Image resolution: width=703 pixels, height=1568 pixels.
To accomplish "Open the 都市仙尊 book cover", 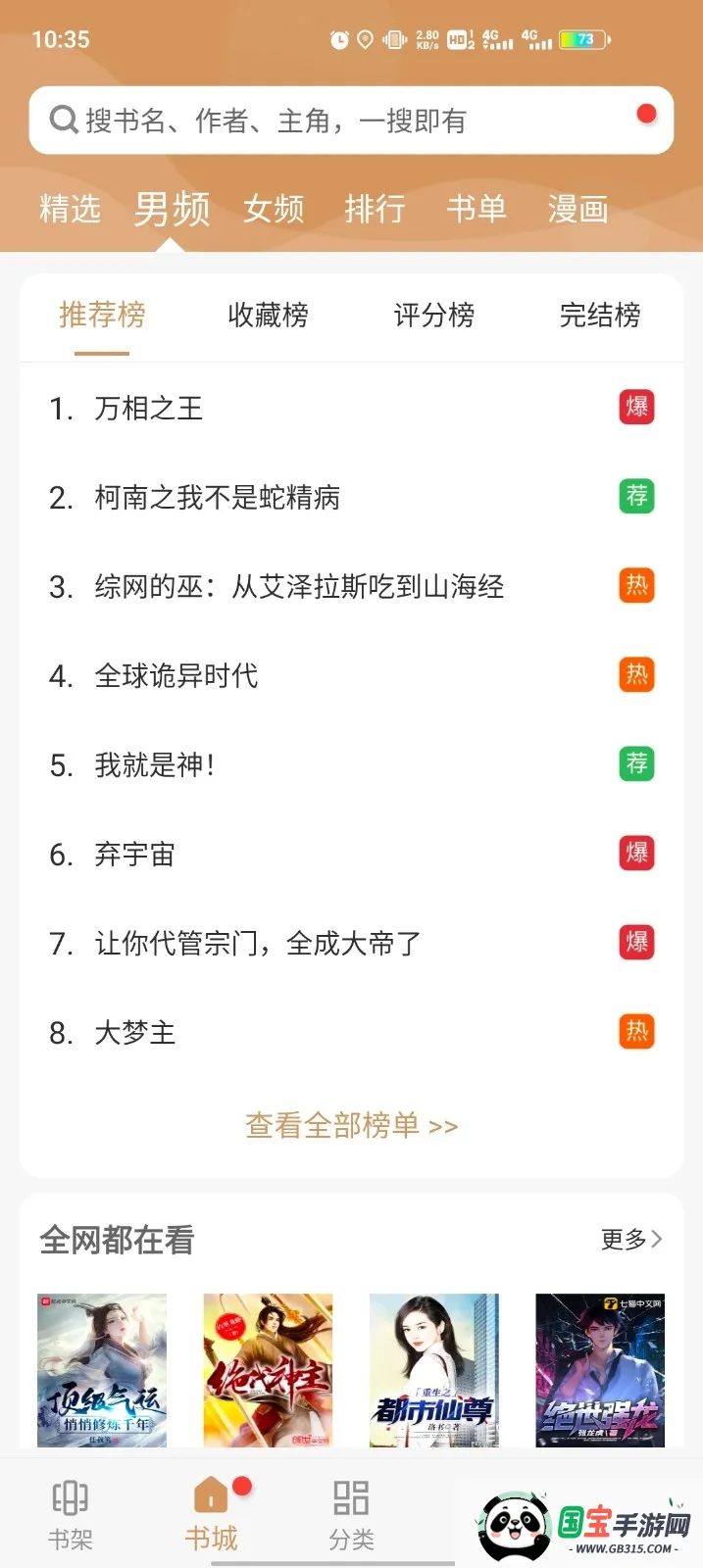I will 433,1369.
